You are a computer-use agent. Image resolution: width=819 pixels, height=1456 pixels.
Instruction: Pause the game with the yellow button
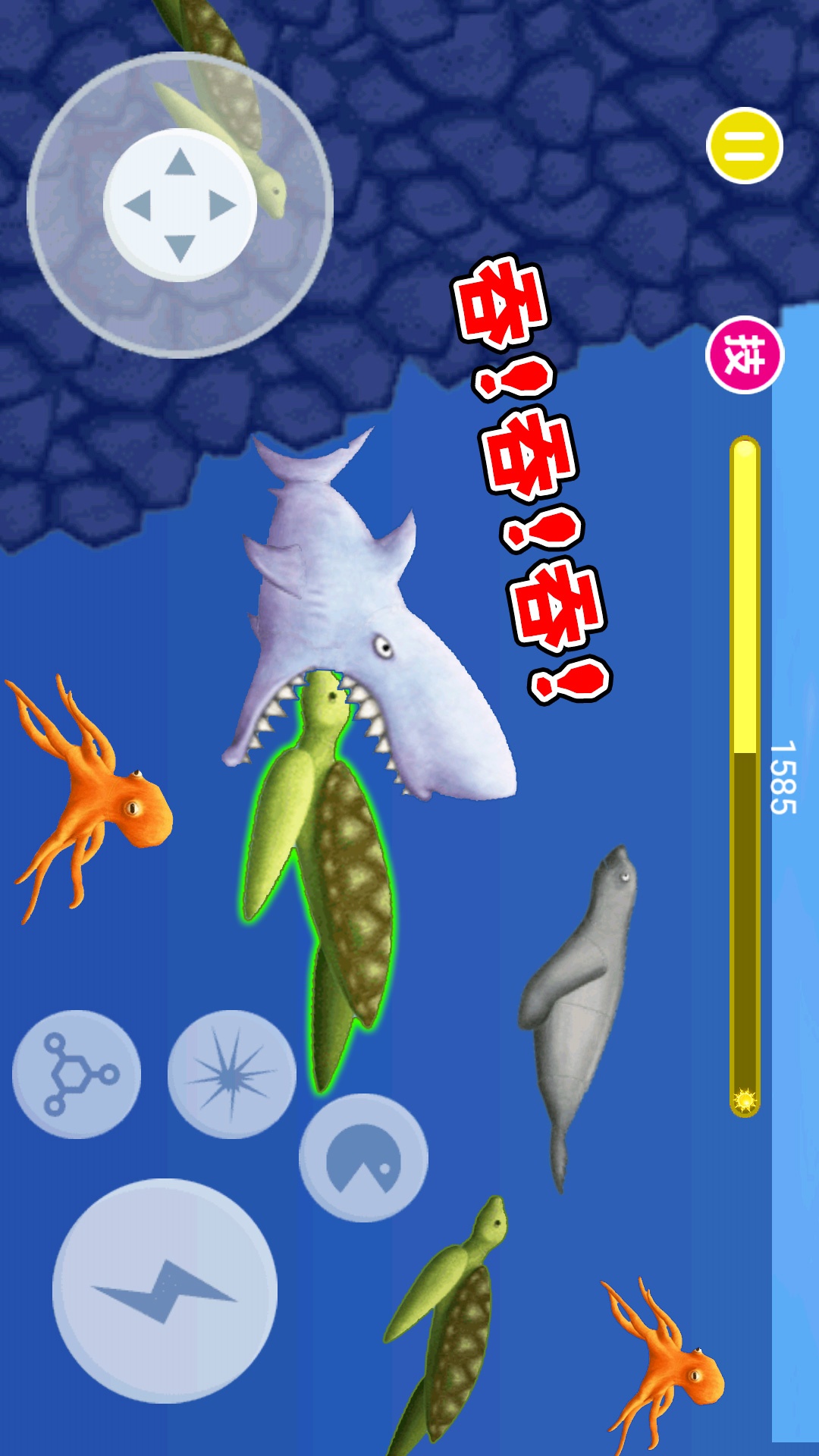tap(744, 146)
